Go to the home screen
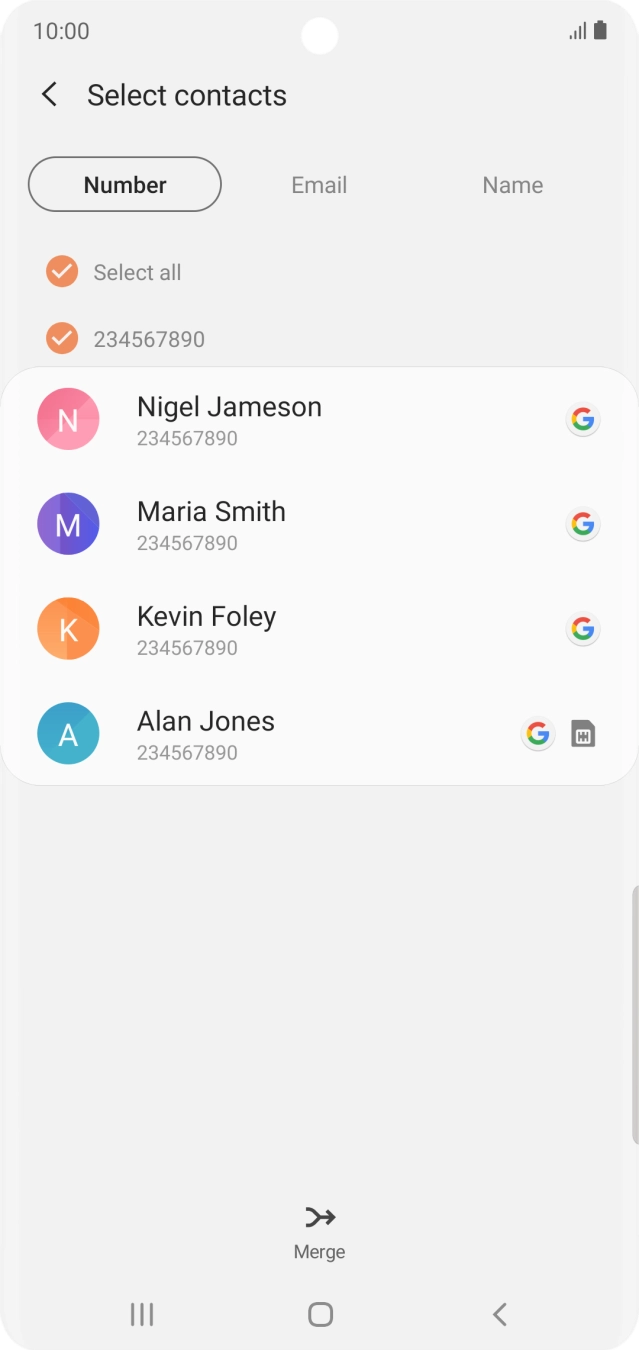 [320, 1314]
